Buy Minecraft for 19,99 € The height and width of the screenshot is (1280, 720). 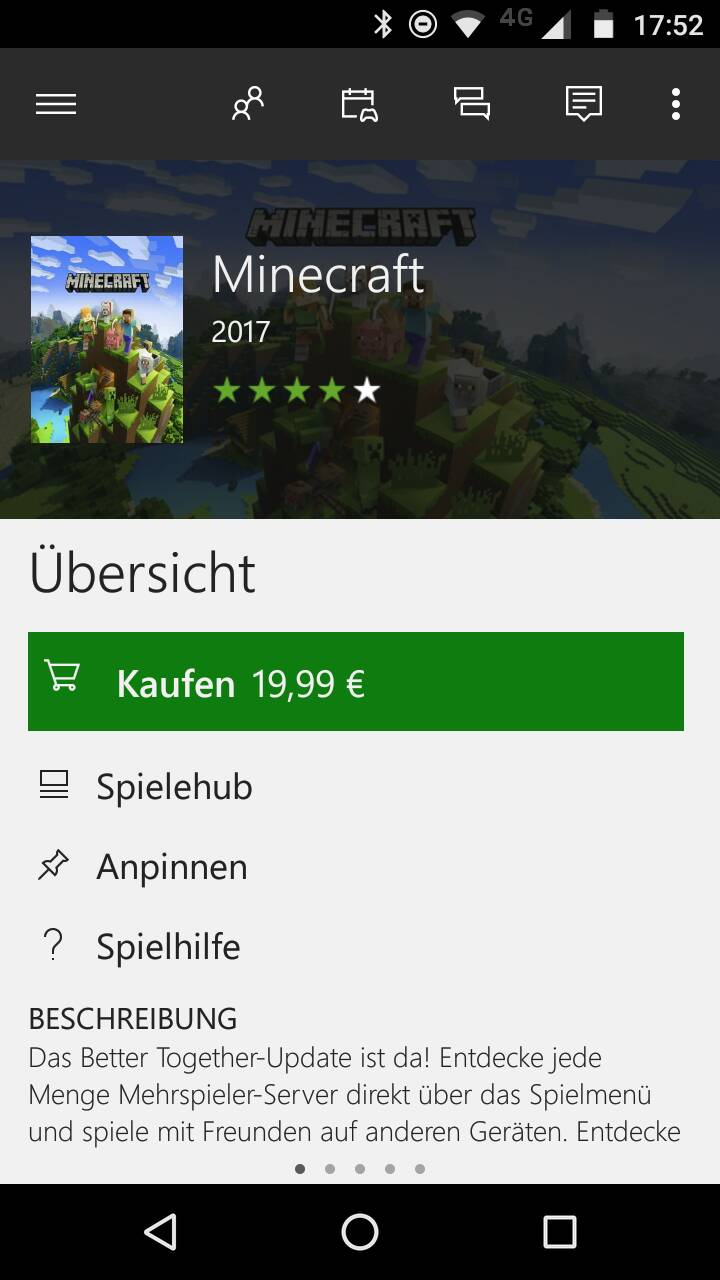pyautogui.click(x=356, y=681)
